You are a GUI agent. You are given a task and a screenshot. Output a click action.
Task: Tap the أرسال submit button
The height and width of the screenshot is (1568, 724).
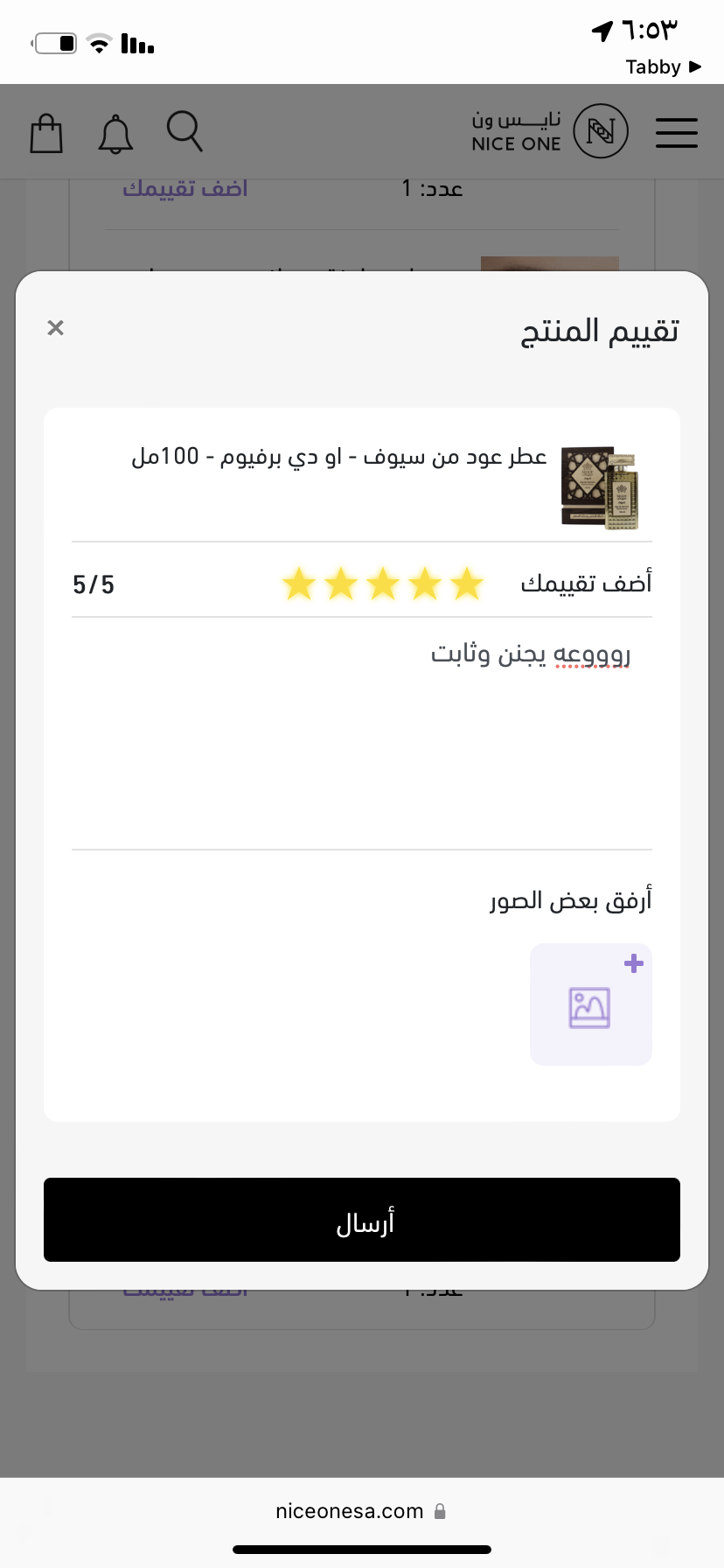[362, 1220]
